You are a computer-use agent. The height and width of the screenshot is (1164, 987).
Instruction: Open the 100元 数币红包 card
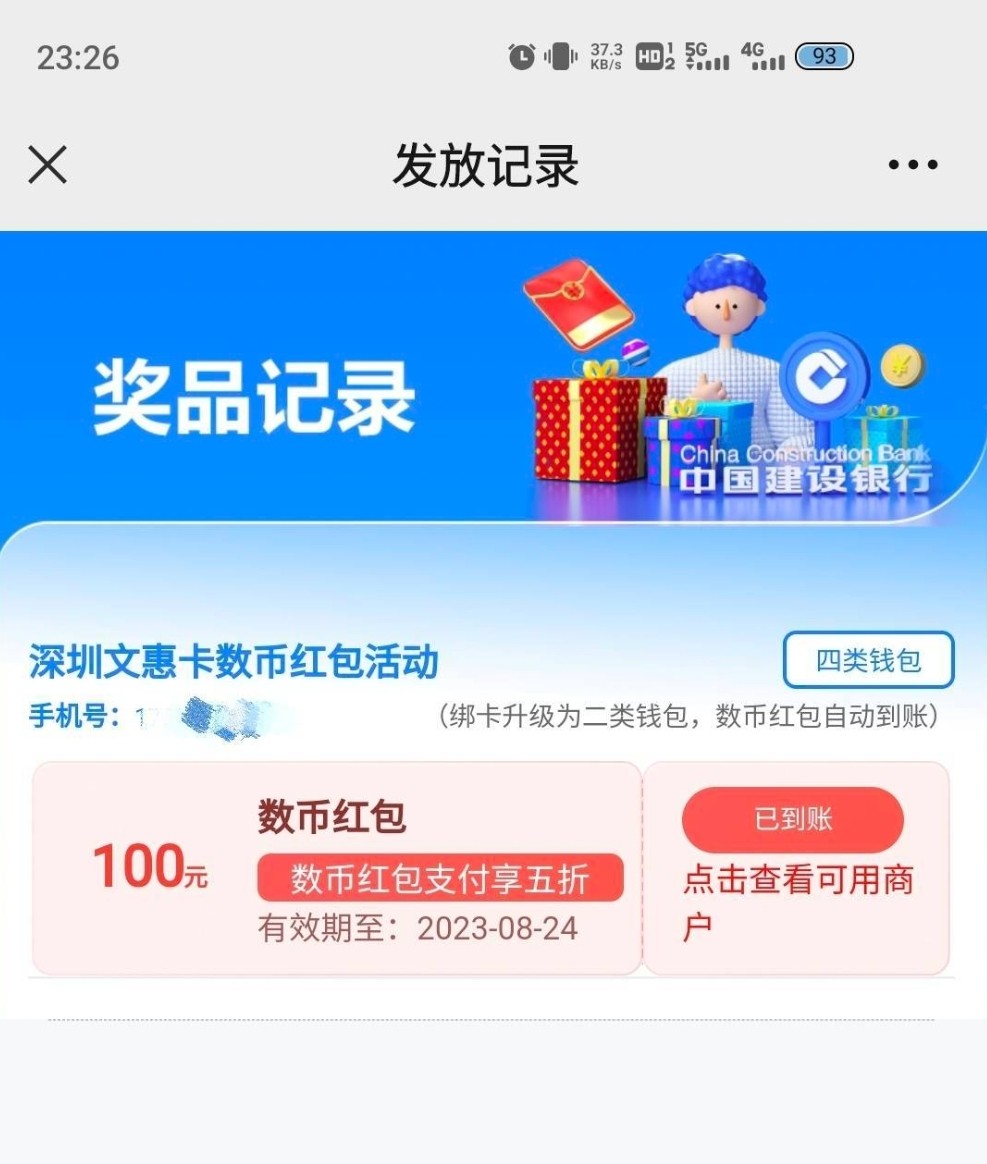coord(336,868)
